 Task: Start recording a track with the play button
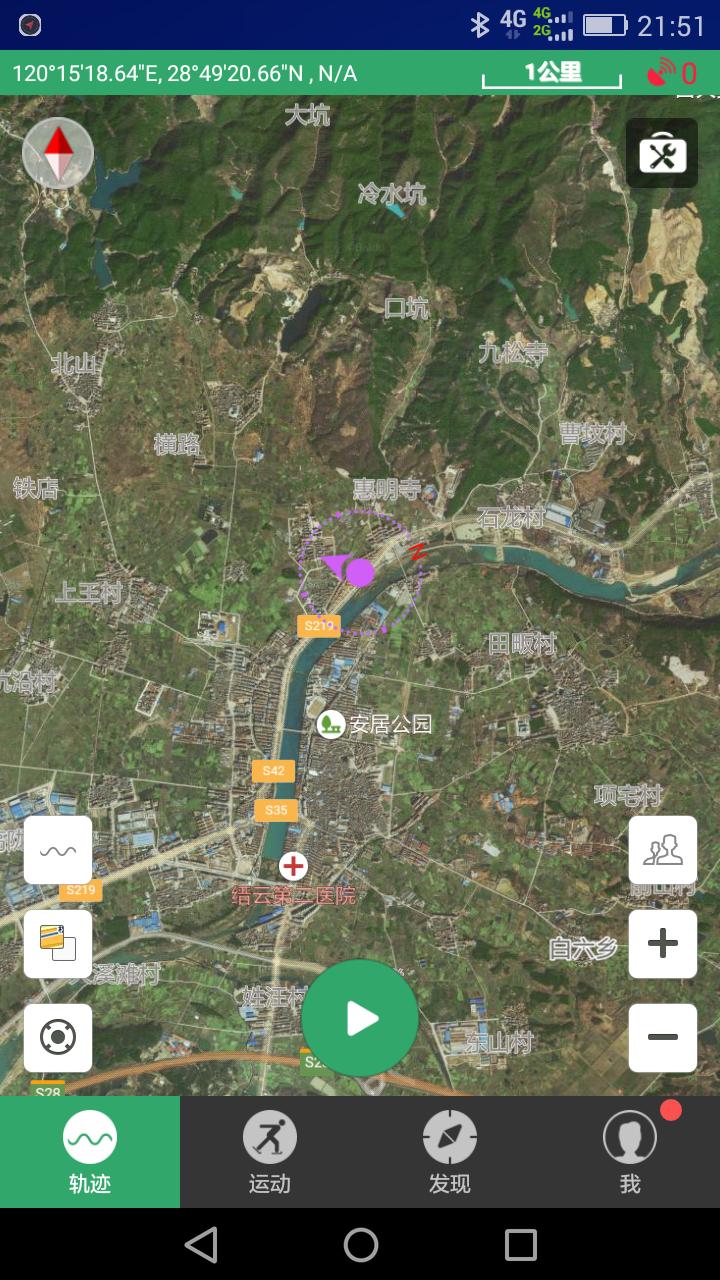(x=360, y=1018)
